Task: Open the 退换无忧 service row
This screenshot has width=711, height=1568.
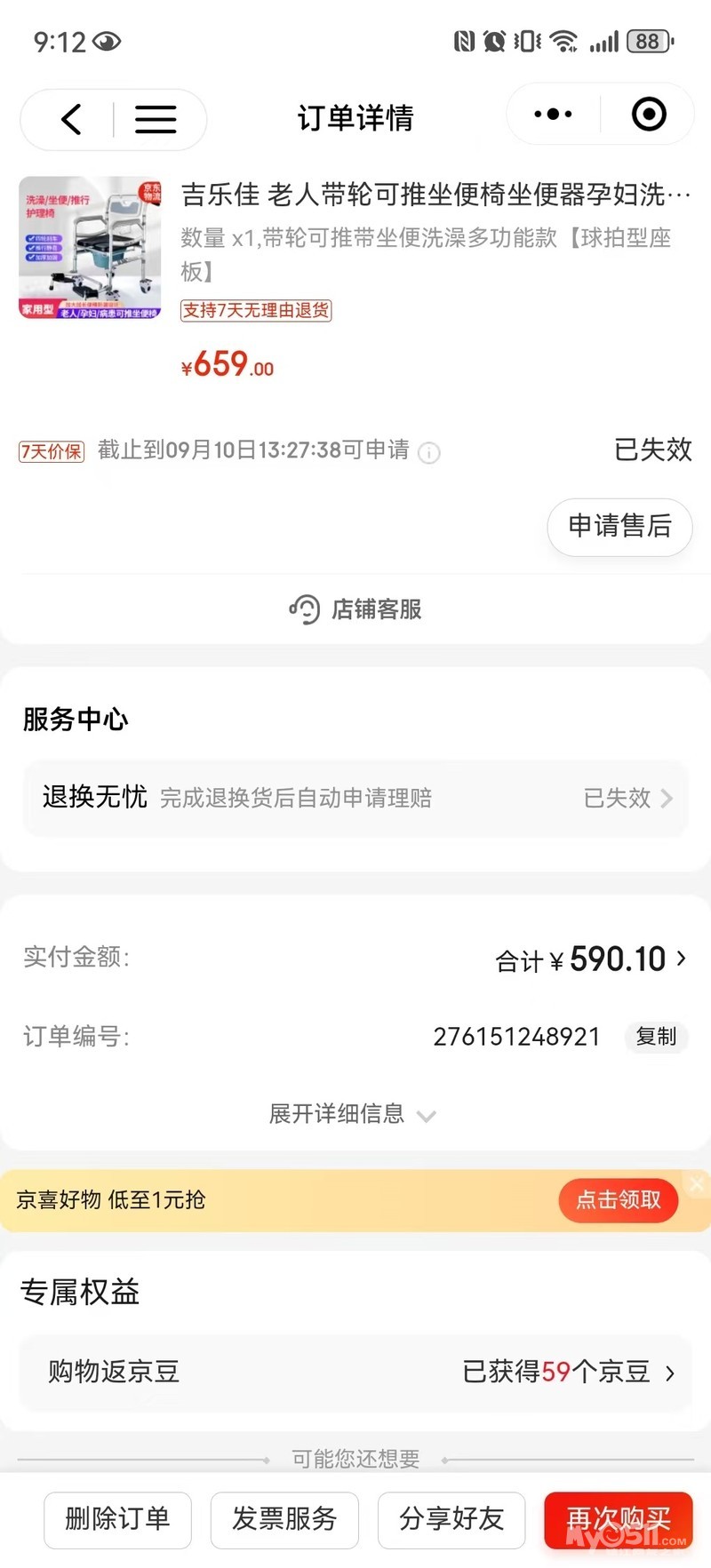Action: coord(355,798)
